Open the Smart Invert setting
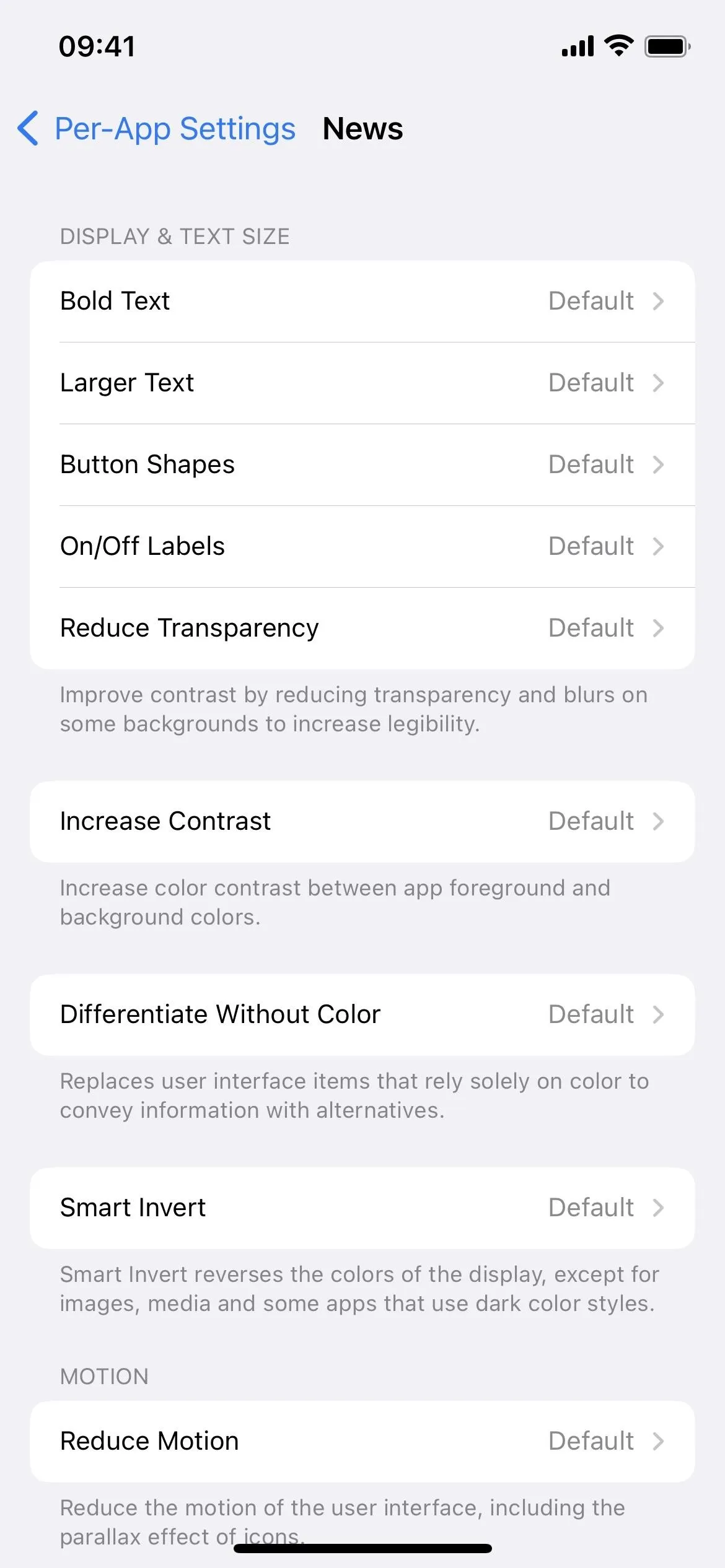Image resolution: width=725 pixels, height=1568 pixels. (362, 1208)
